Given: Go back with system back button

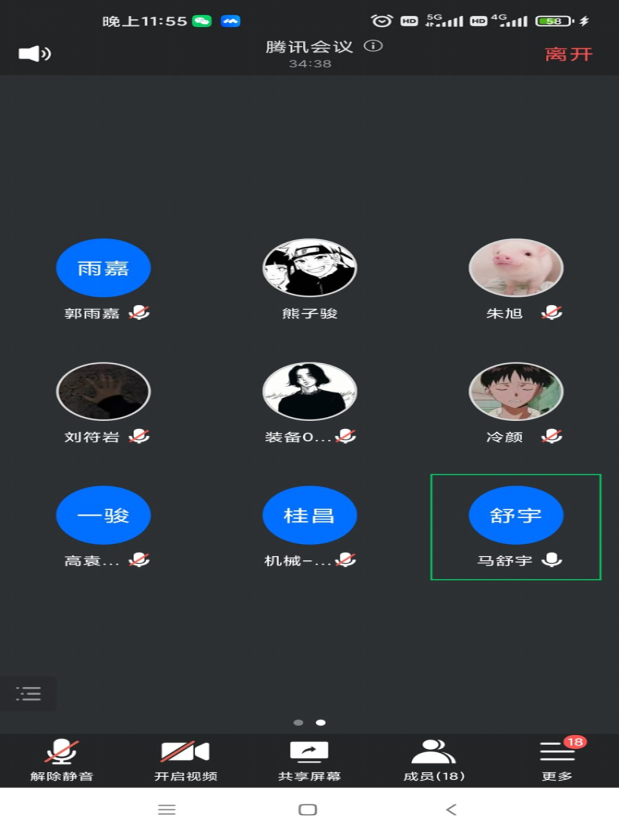Looking at the screenshot, I should pyautogui.click(x=451, y=809).
